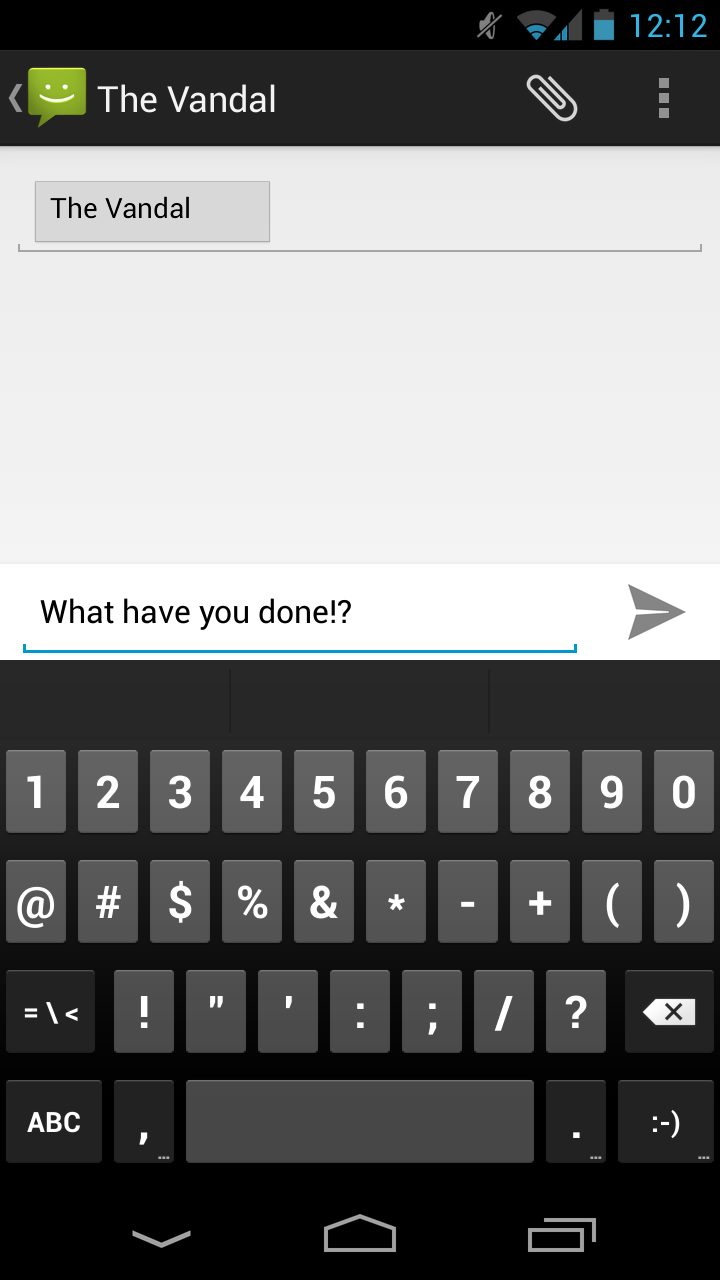Open Recent apps from the navigation bar
This screenshot has width=720, height=1280.
coord(560,1235)
